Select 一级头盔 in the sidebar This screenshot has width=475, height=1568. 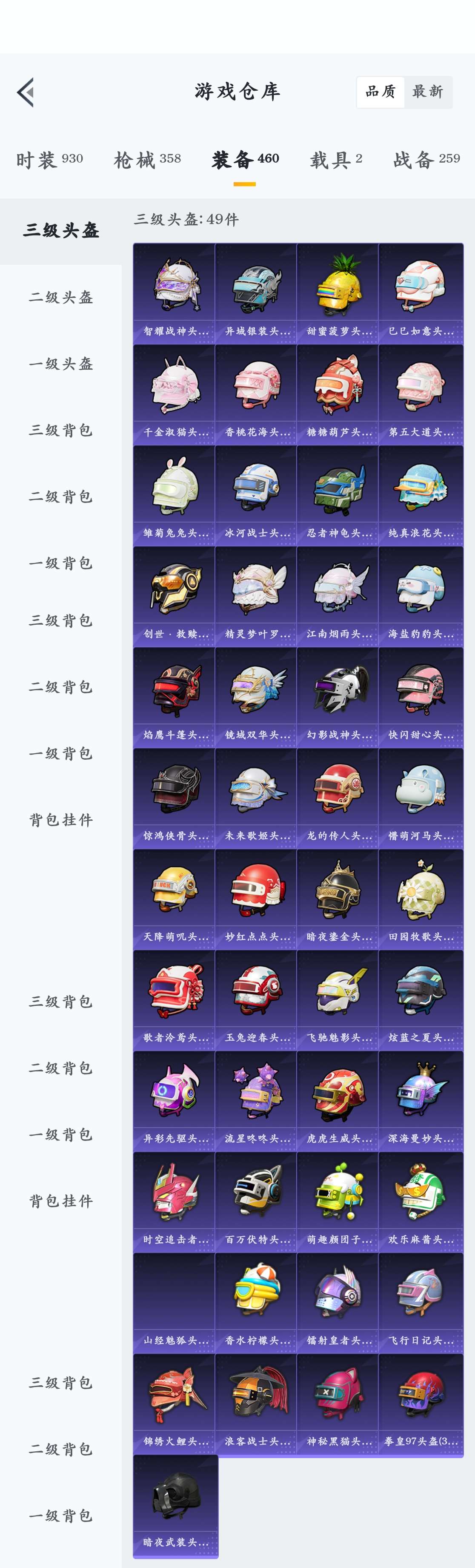point(61,364)
